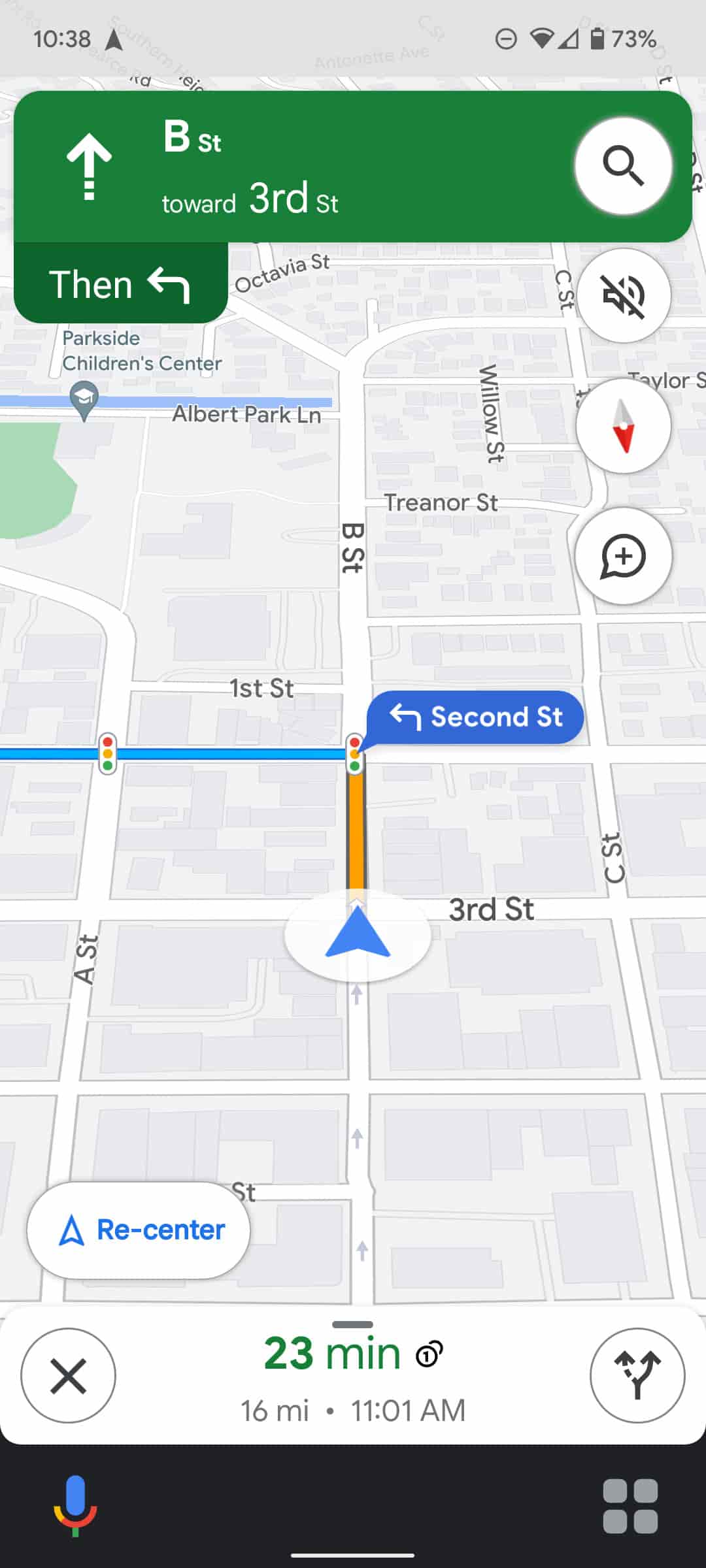
Task: Exit navigation with the X button
Action: pos(69,1375)
